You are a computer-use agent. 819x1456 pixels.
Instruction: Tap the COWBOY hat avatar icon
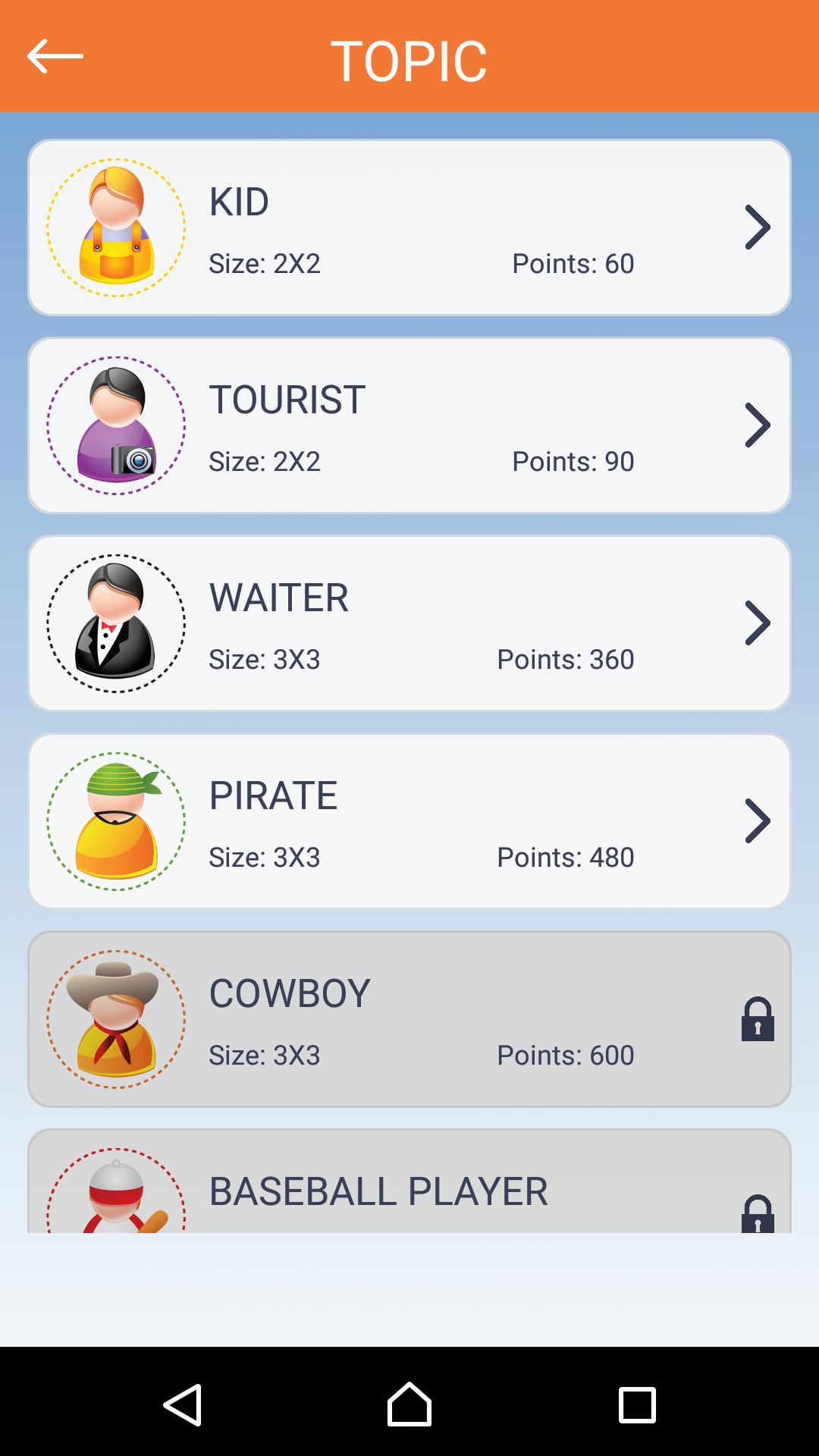pos(115,1019)
